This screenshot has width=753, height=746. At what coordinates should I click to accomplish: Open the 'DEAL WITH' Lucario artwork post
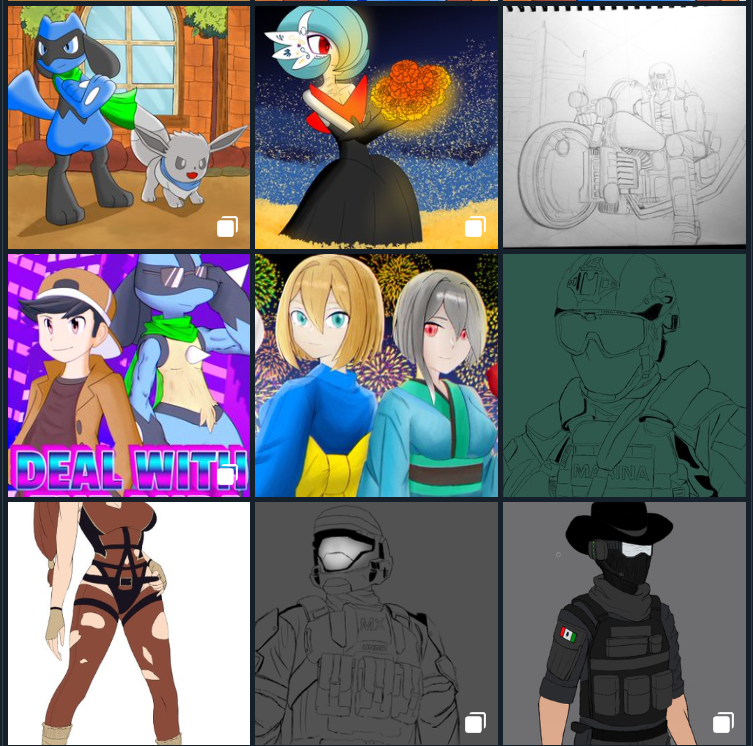click(128, 375)
